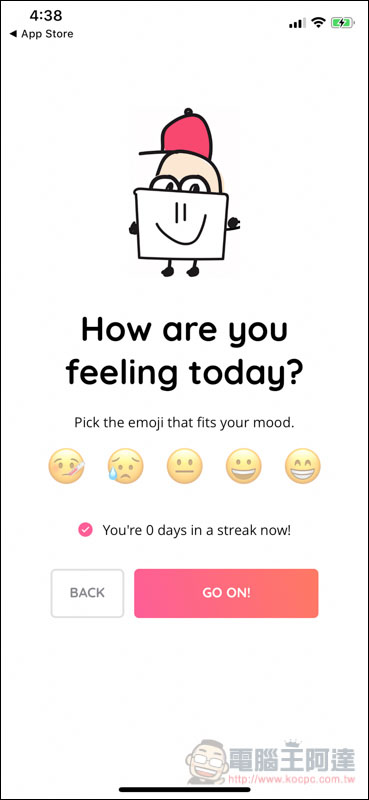Select the smiling happy emoji

pyautogui.click(x=244, y=466)
